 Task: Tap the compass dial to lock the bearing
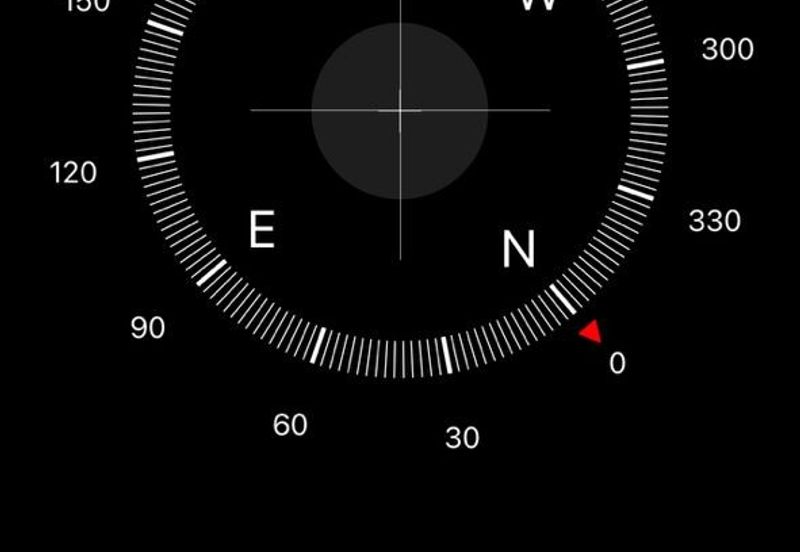tap(400, 112)
